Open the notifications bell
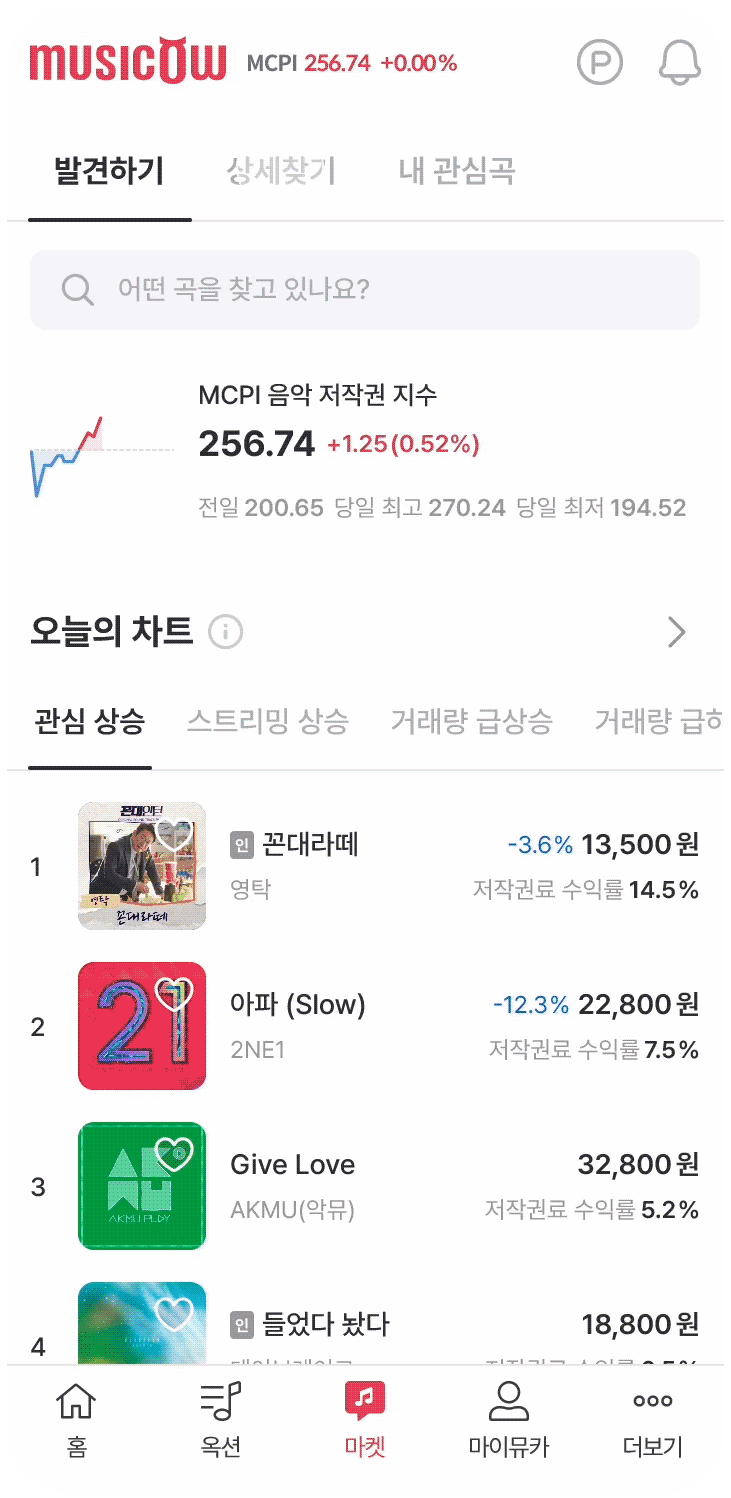The width and height of the screenshot is (731, 1498). coord(680,64)
